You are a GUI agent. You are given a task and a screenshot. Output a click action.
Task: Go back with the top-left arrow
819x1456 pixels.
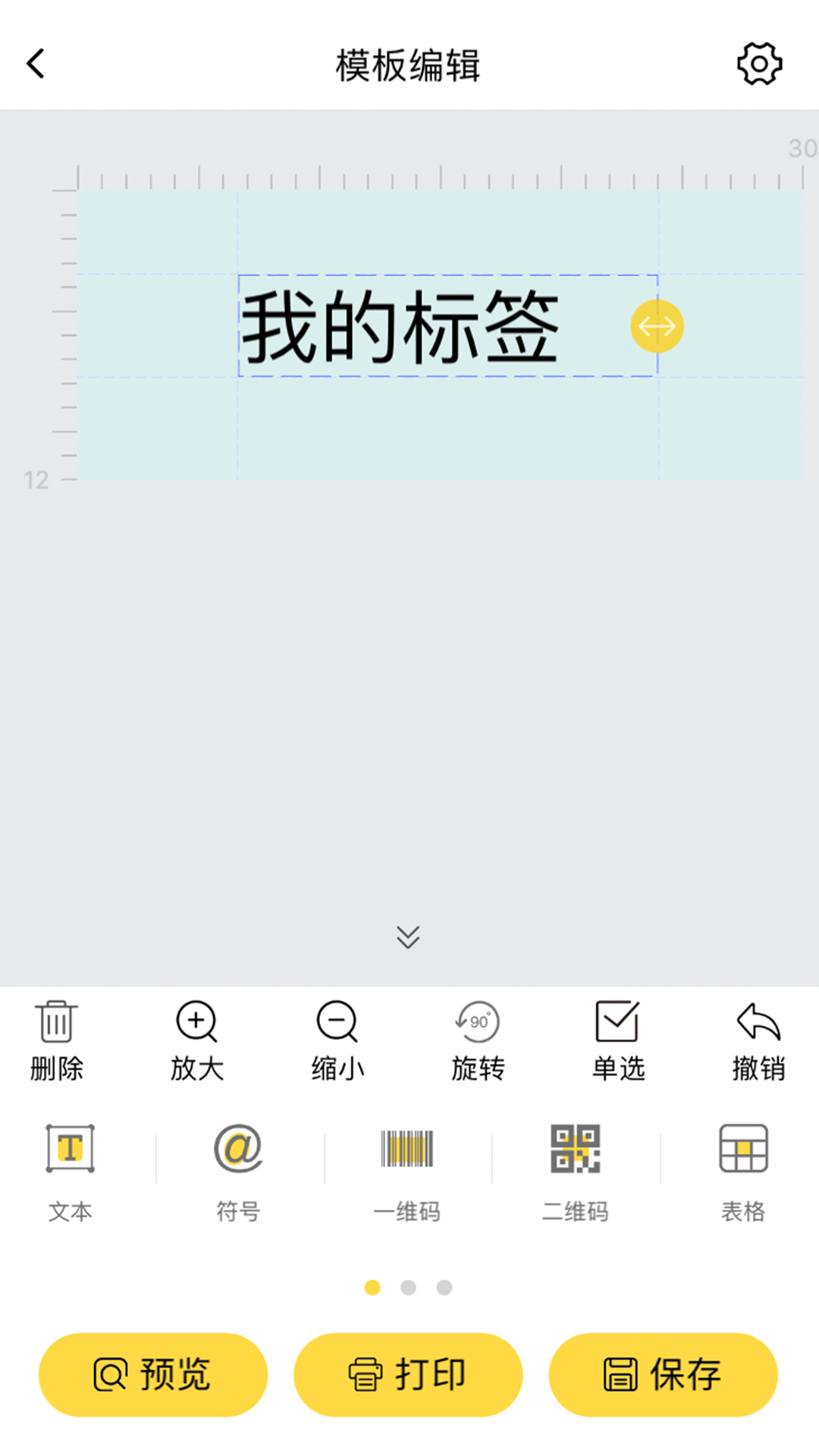[x=35, y=63]
